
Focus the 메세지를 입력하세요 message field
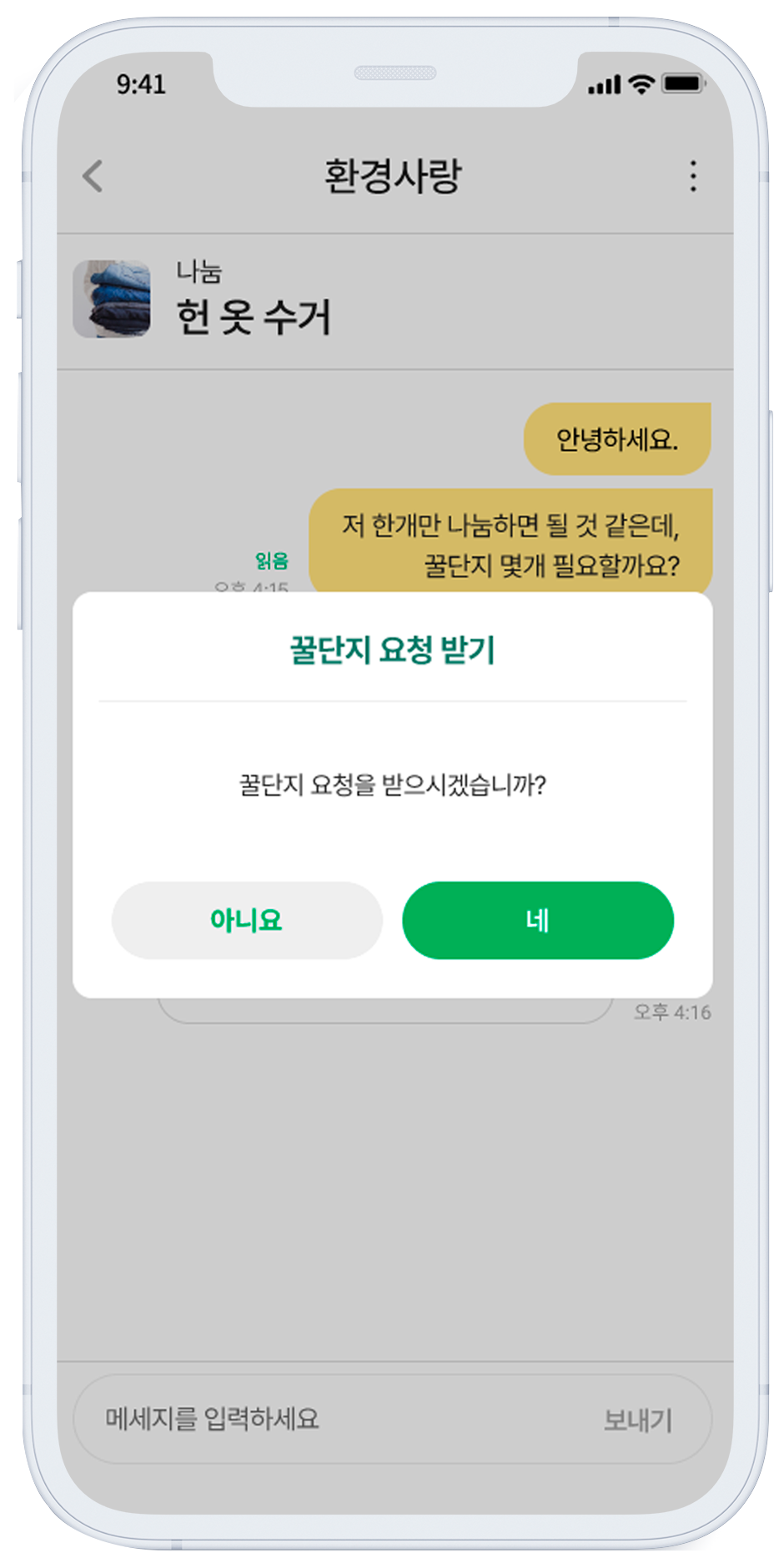(334, 1419)
